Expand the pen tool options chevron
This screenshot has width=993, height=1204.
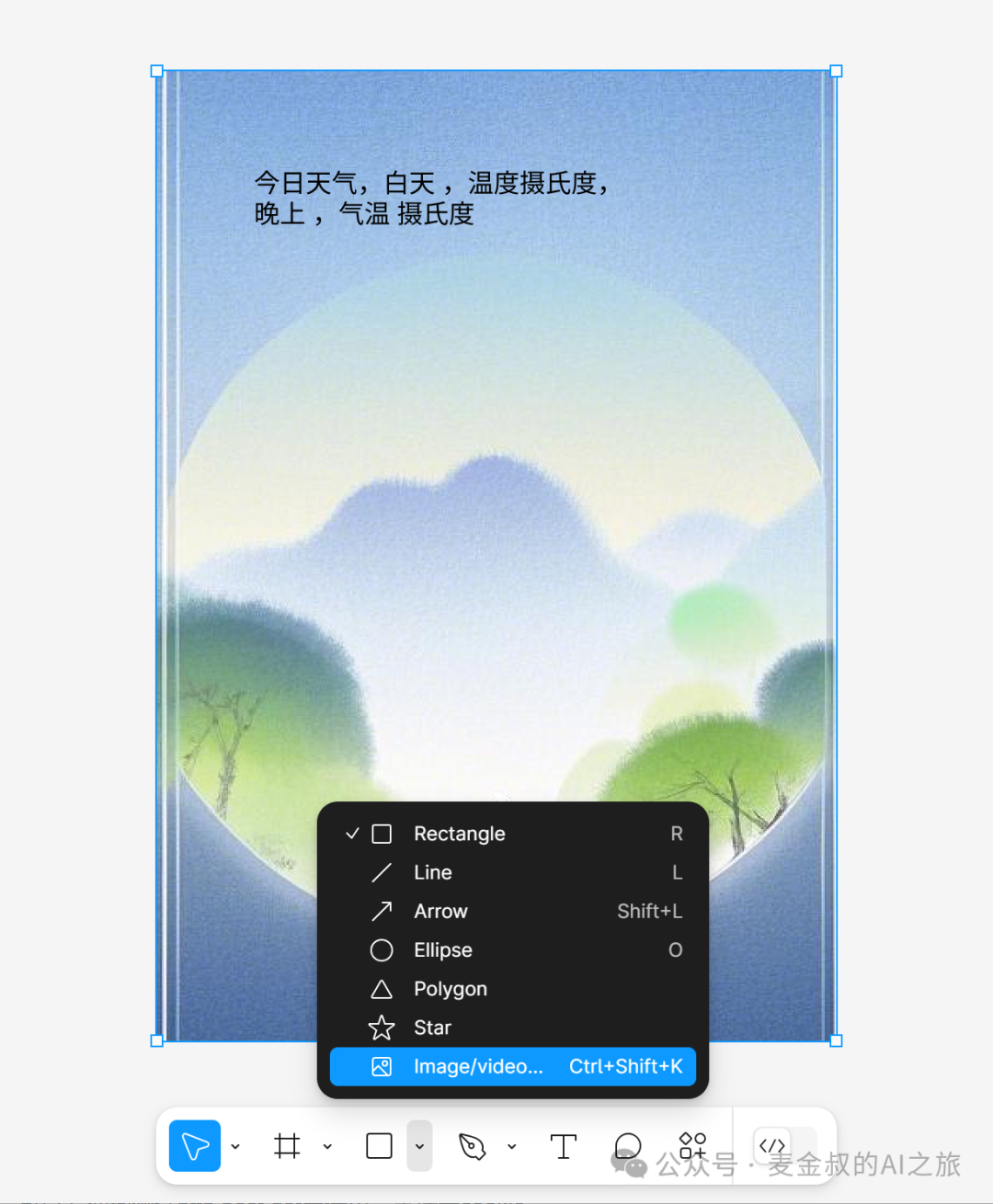[512, 1146]
